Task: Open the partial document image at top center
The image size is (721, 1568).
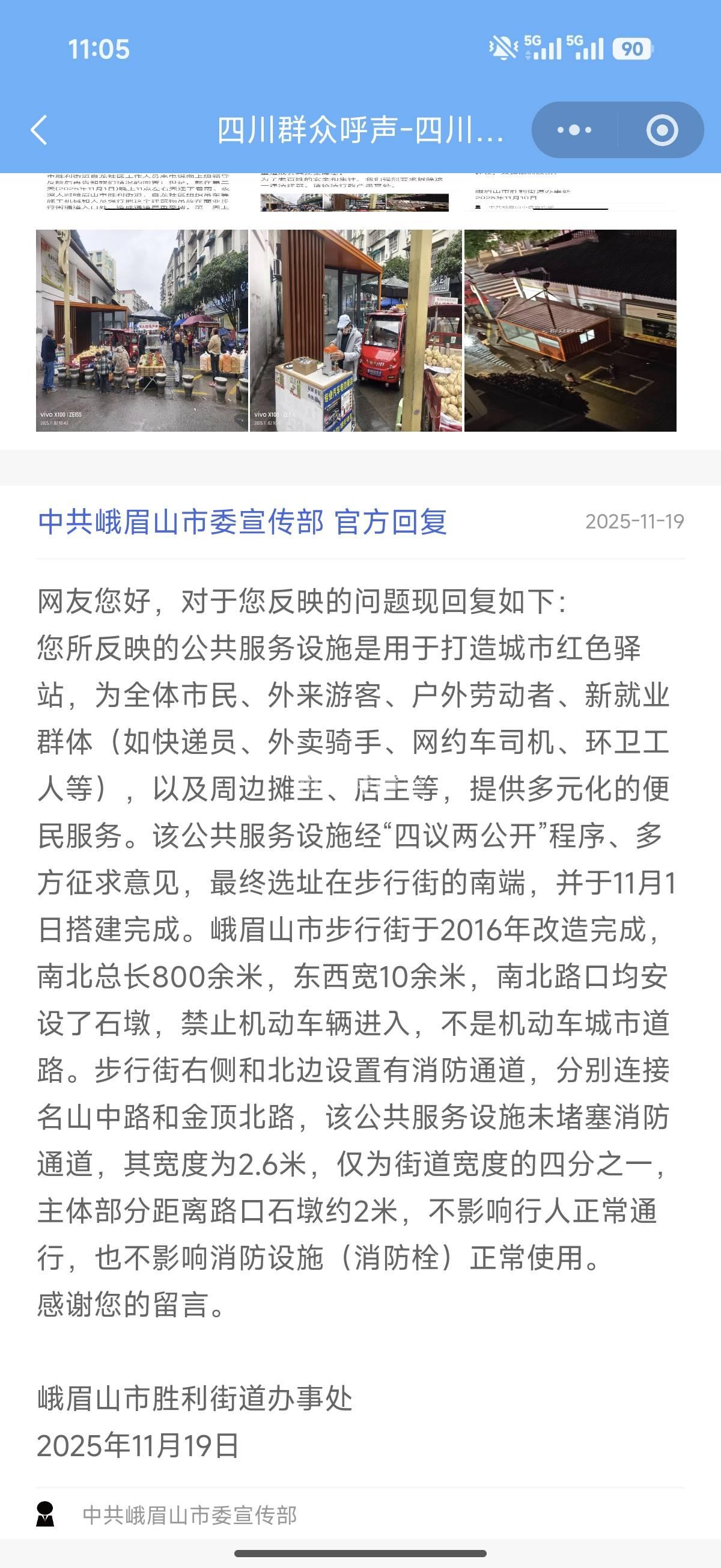Action: (354, 192)
